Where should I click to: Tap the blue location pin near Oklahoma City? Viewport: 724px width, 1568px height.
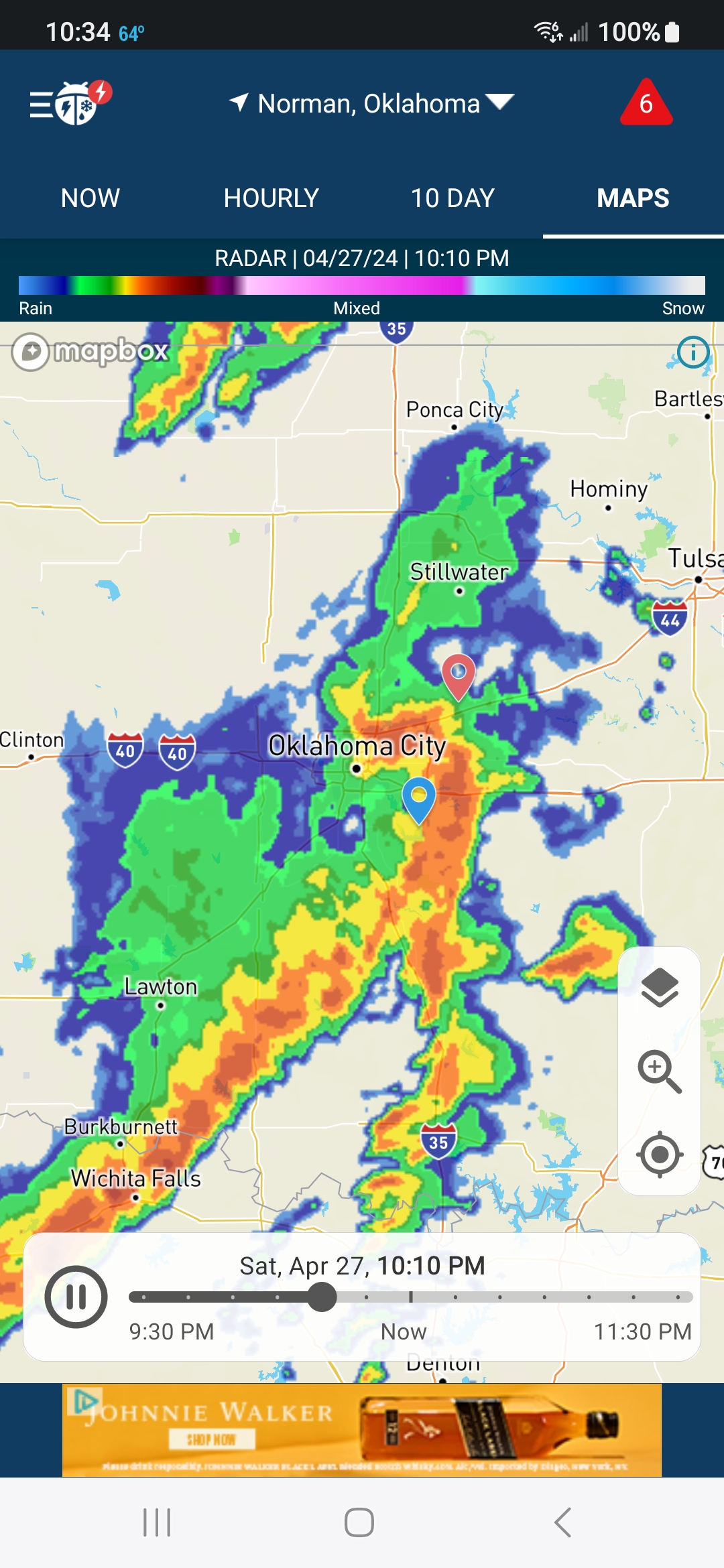point(419,797)
